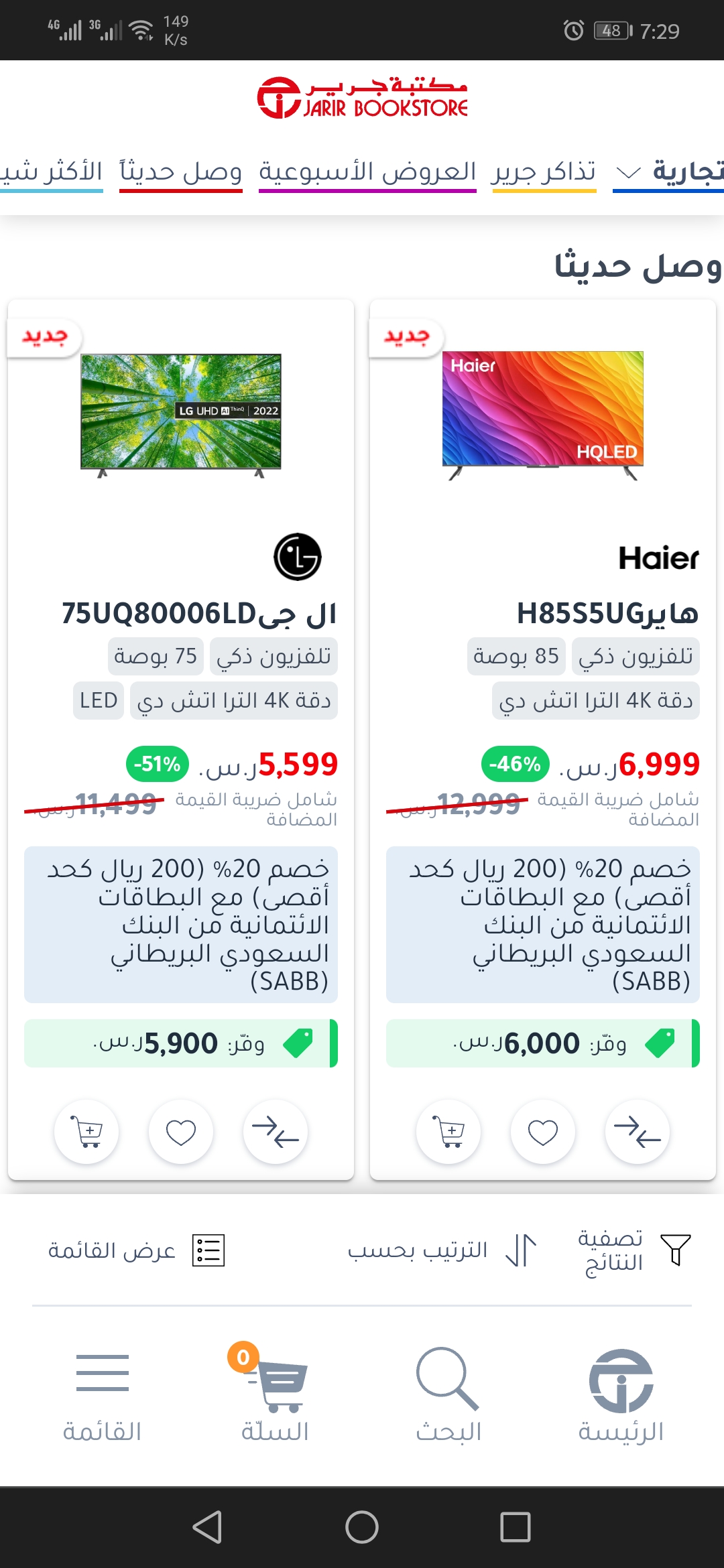
Task: Expand the التجارية brands dropdown
Action: point(670,172)
